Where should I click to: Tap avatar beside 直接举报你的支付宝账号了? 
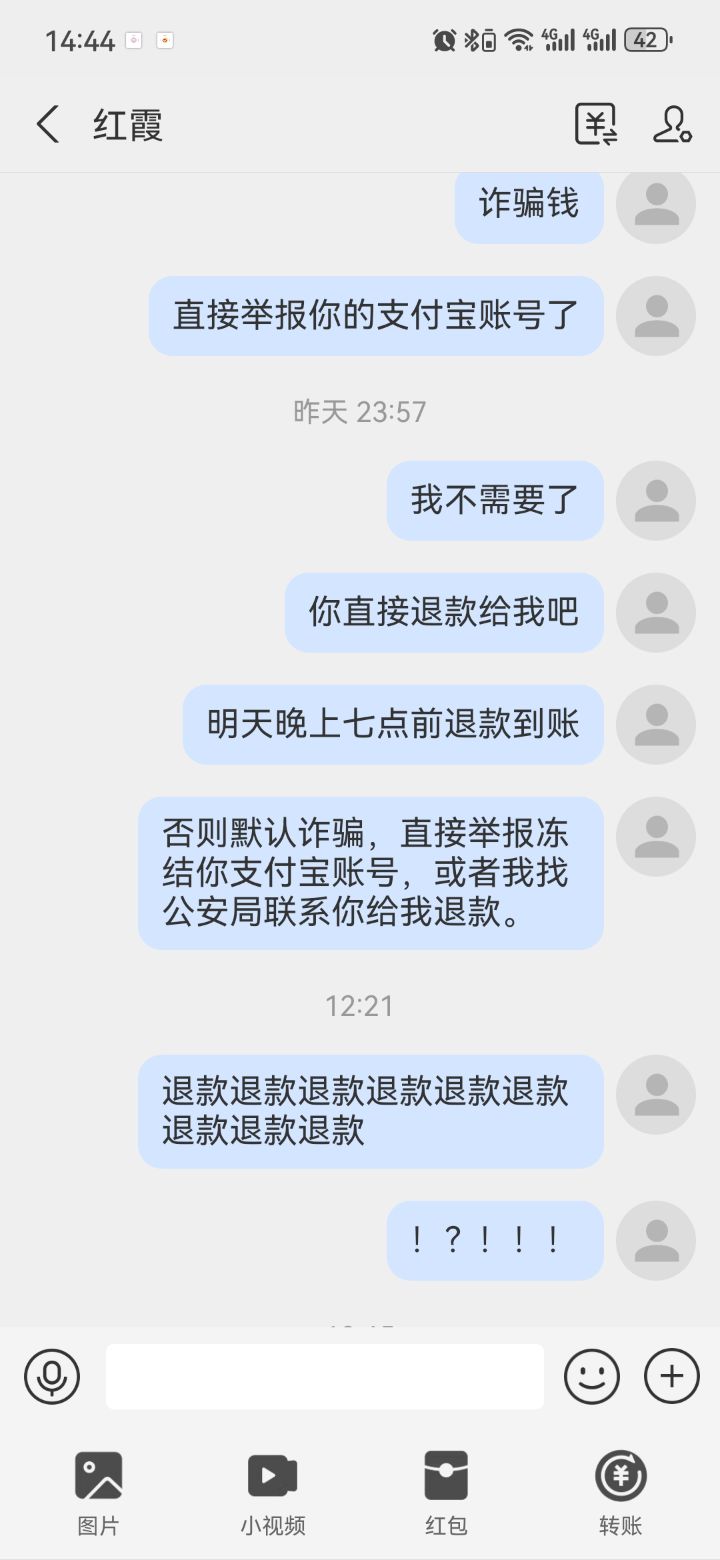[x=656, y=316]
